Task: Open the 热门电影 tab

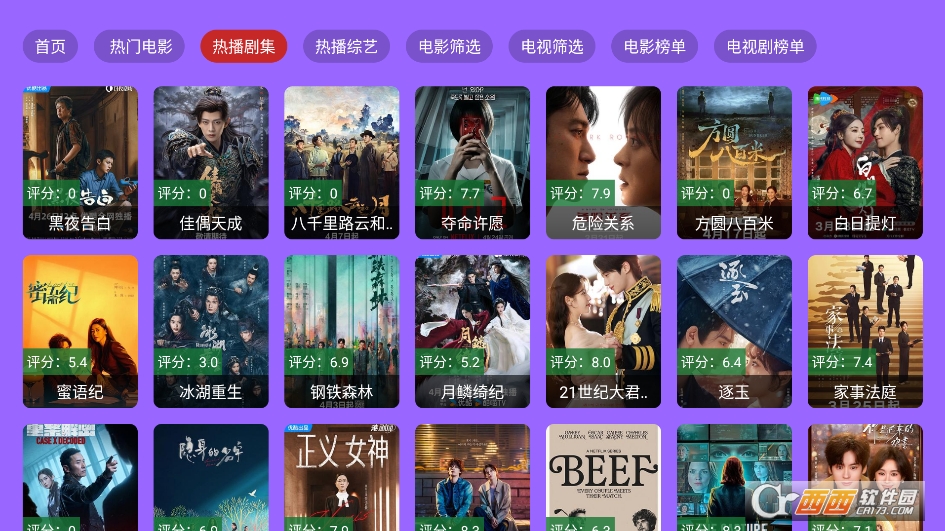Action: click(x=141, y=46)
